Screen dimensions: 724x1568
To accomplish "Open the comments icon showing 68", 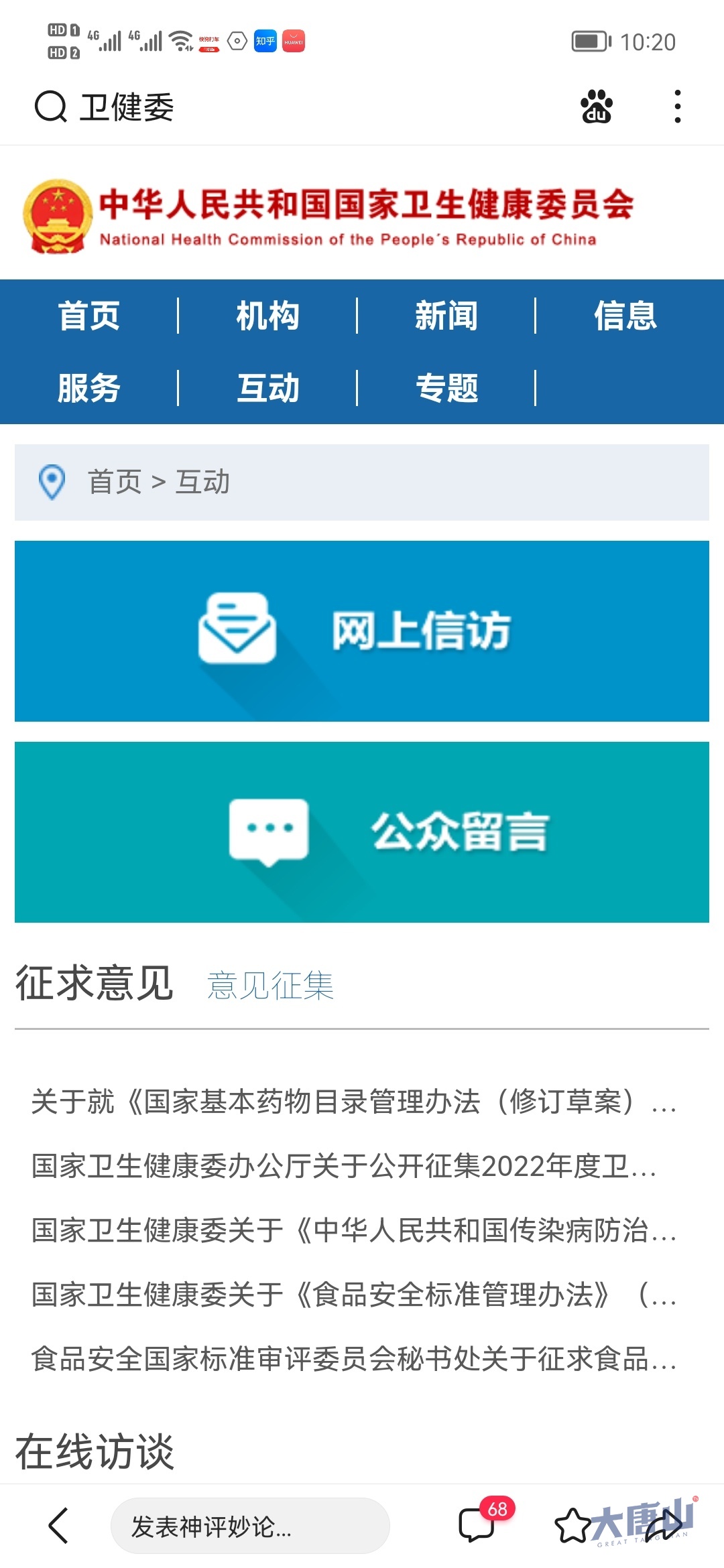I will point(477,1525).
